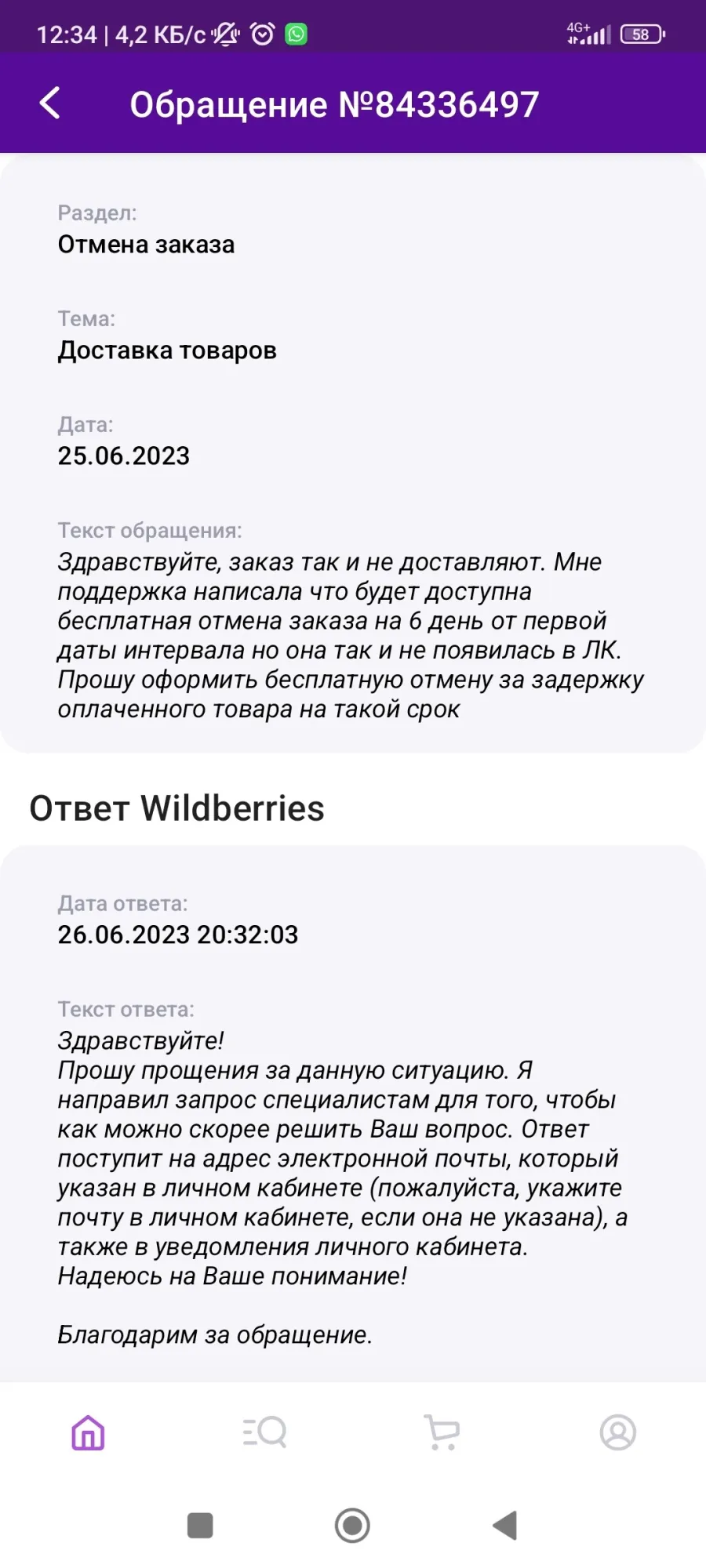Switch to the catalog search tab
The width and height of the screenshot is (706, 1568).
264,1432
